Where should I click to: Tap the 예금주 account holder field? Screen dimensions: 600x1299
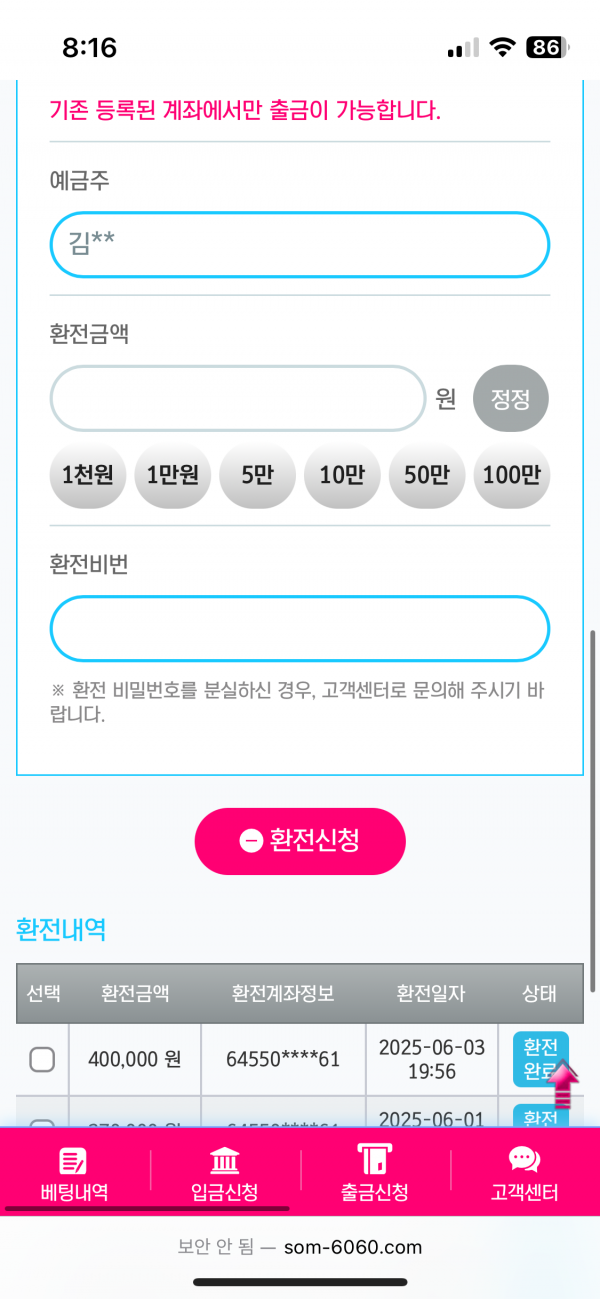point(300,245)
